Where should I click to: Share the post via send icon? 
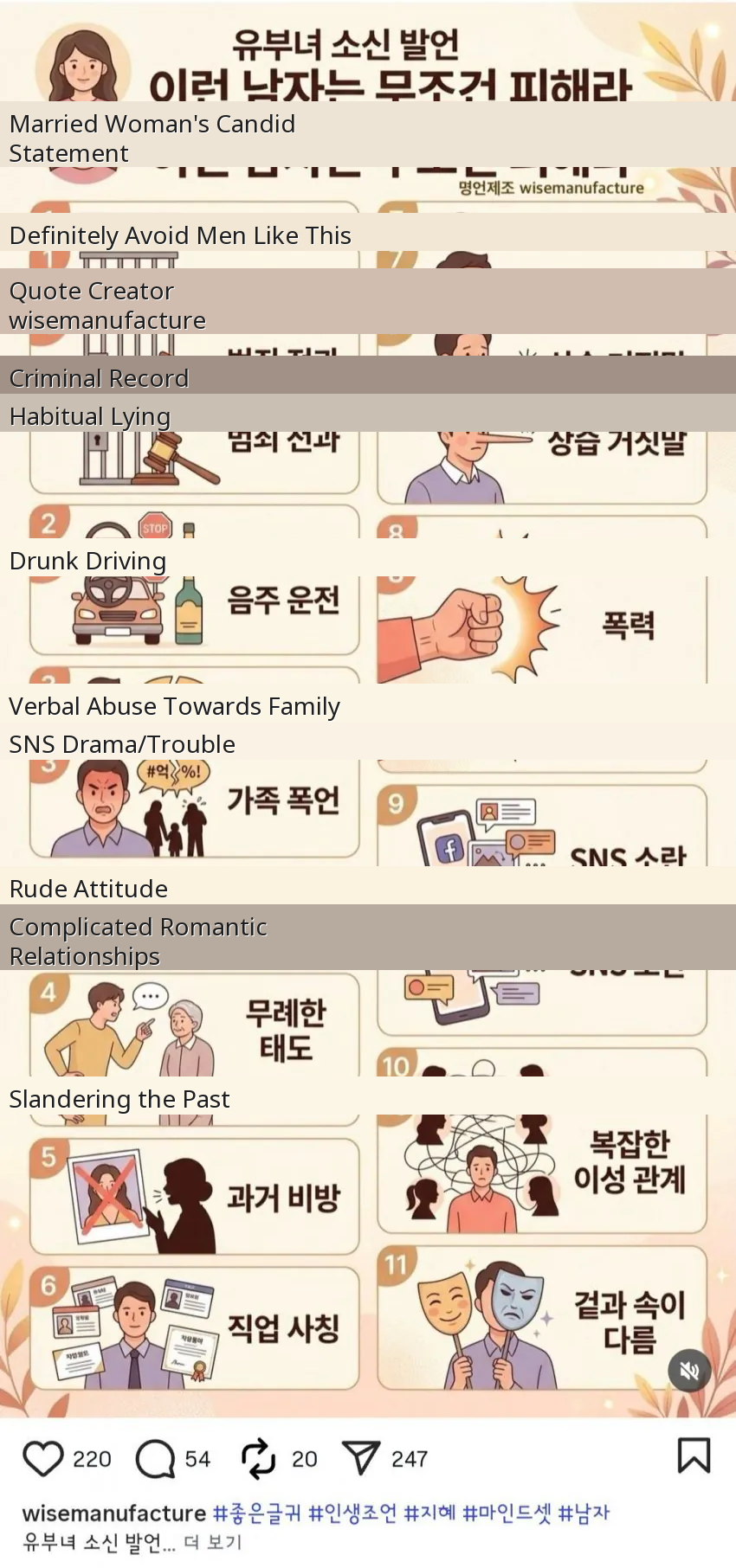click(x=361, y=1459)
